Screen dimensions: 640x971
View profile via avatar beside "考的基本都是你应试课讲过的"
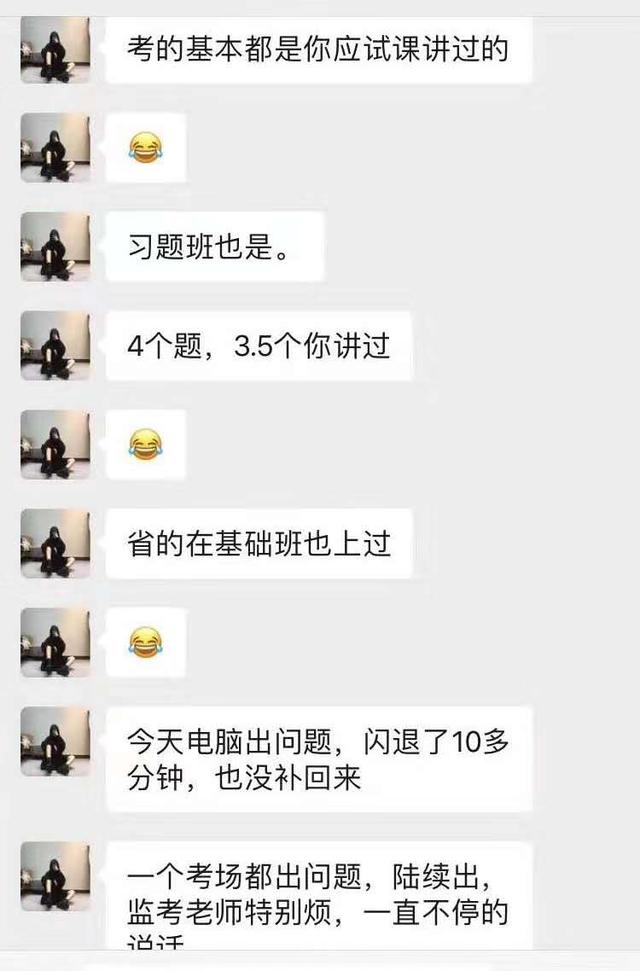point(55,48)
